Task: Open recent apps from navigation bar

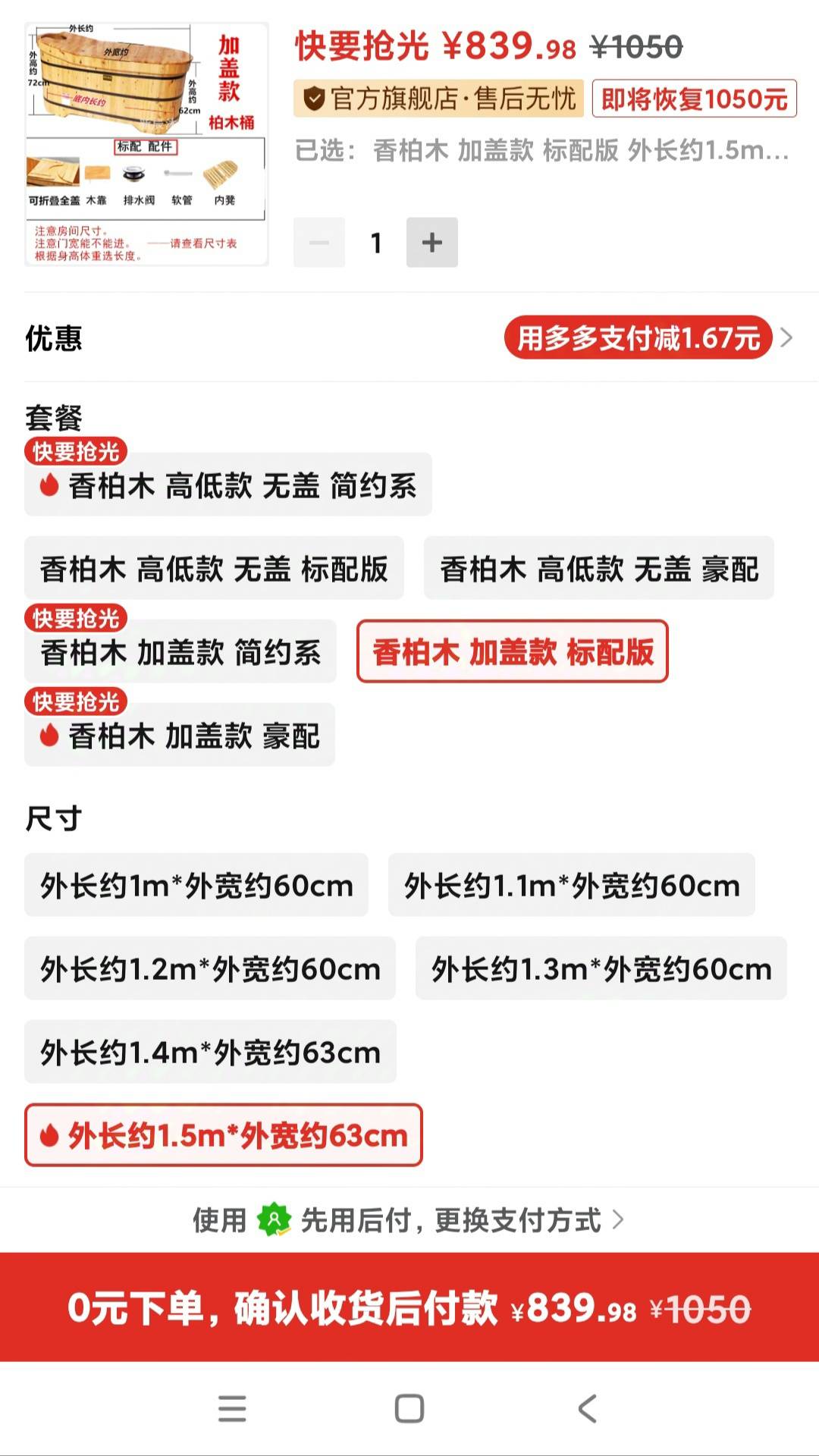Action: click(x=232, y=1409)
